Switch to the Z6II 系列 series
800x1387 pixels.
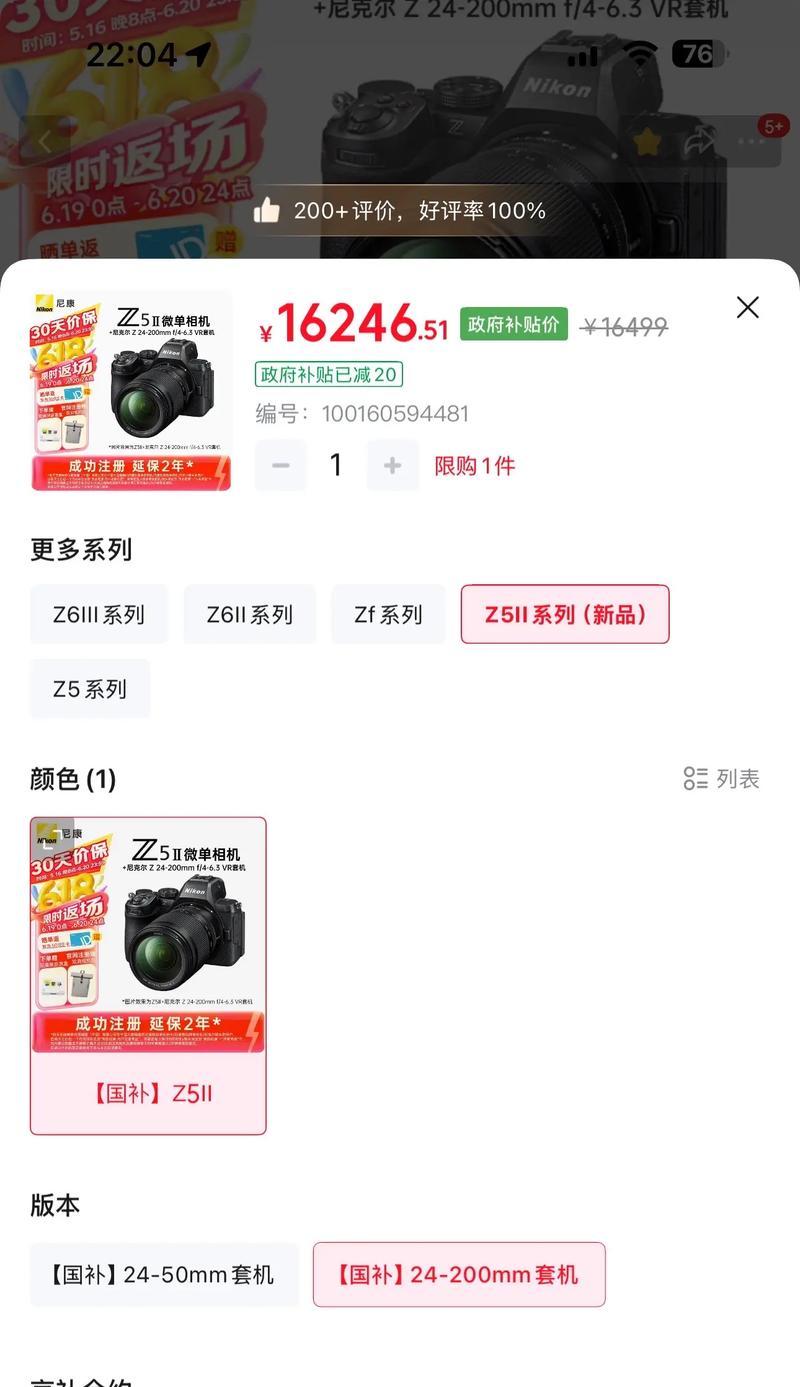(x=249, y=615)
